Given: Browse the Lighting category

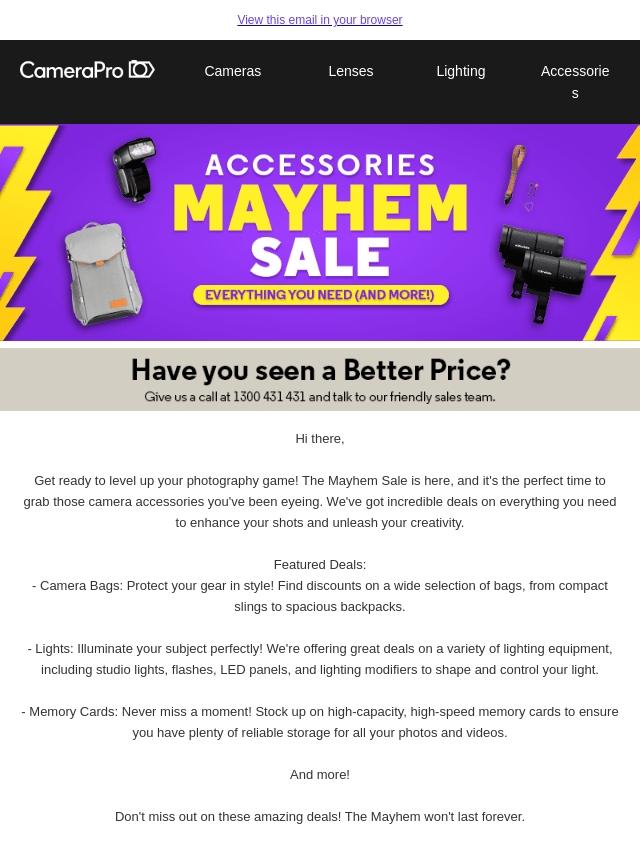Looking at the screenshot, I should click(460, 71).
